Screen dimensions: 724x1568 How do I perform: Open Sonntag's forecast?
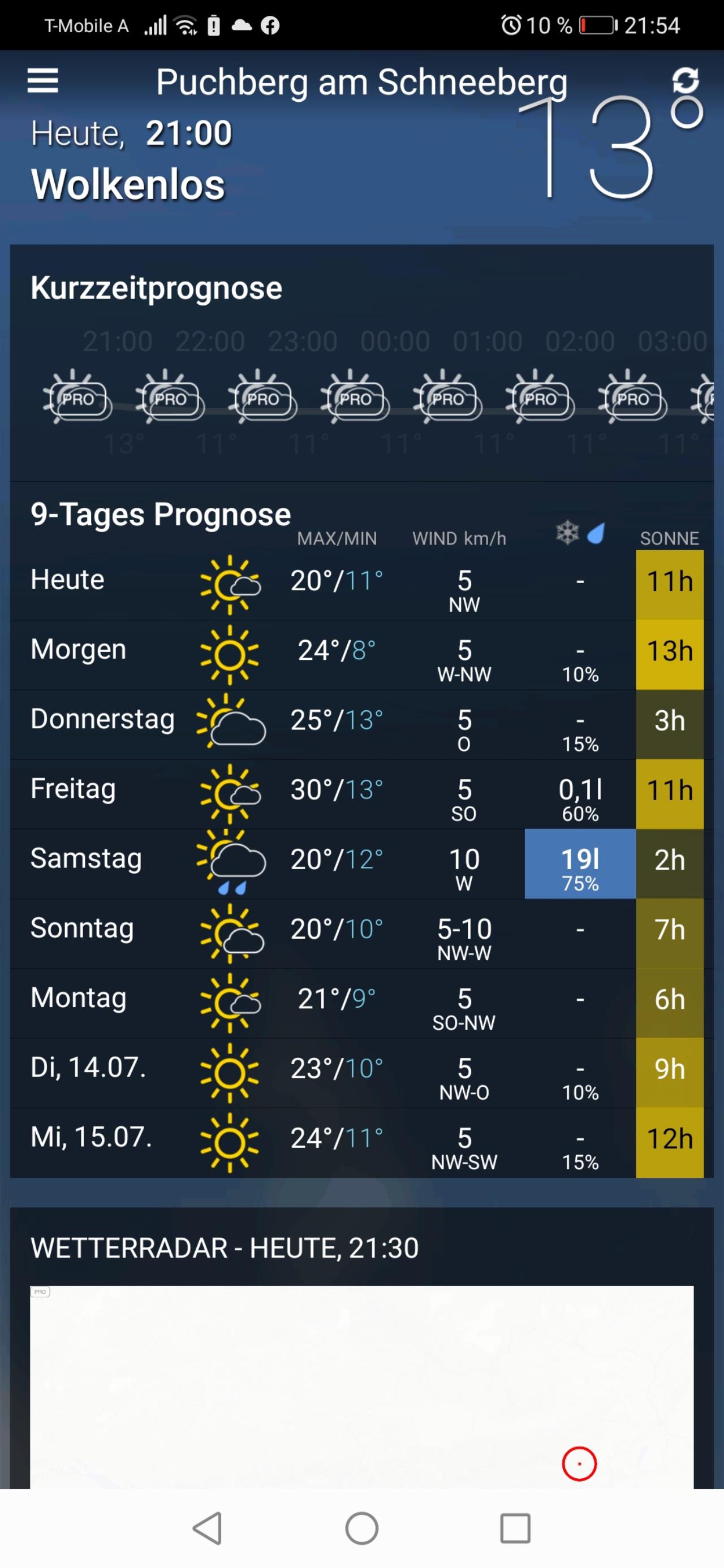click(361, 934)
